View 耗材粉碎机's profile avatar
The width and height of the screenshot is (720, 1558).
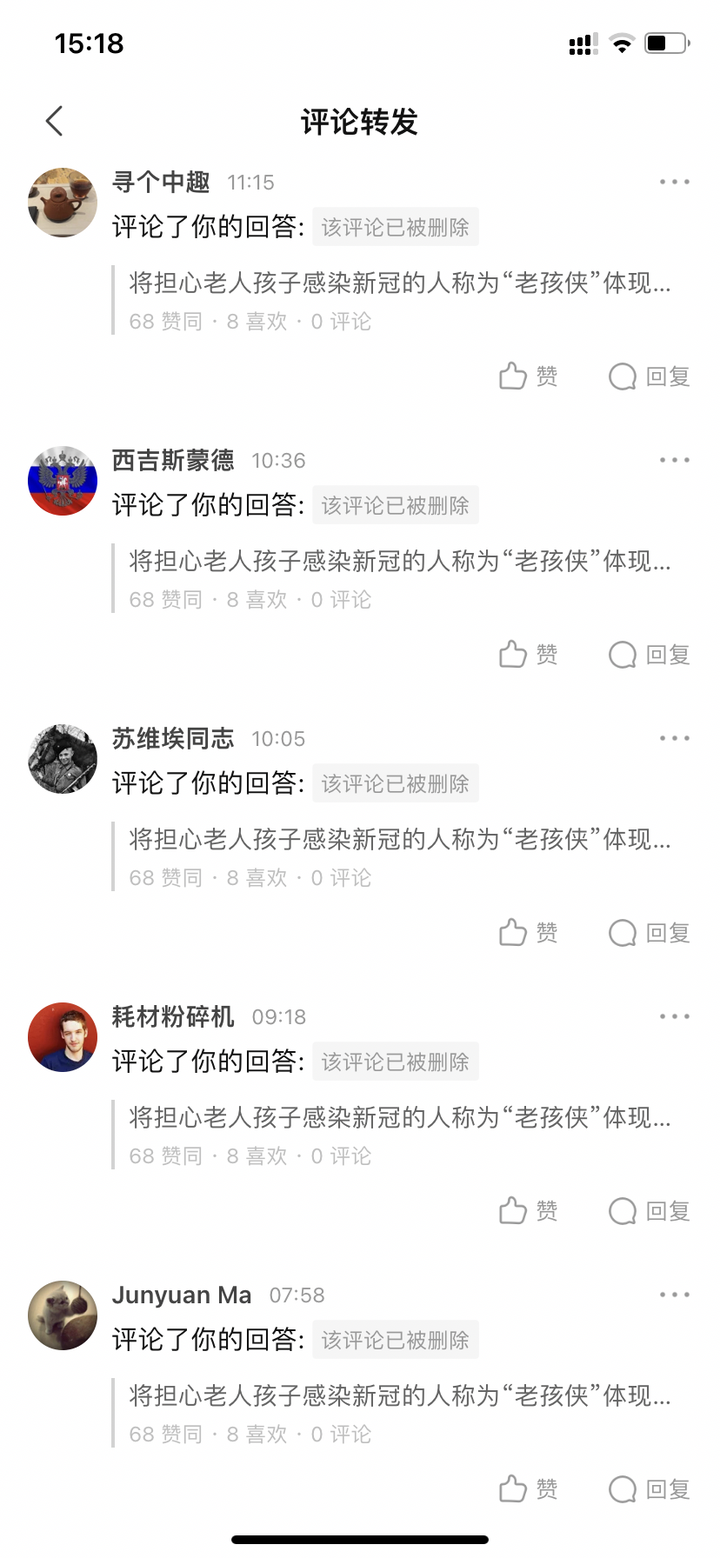point(62,1037)
